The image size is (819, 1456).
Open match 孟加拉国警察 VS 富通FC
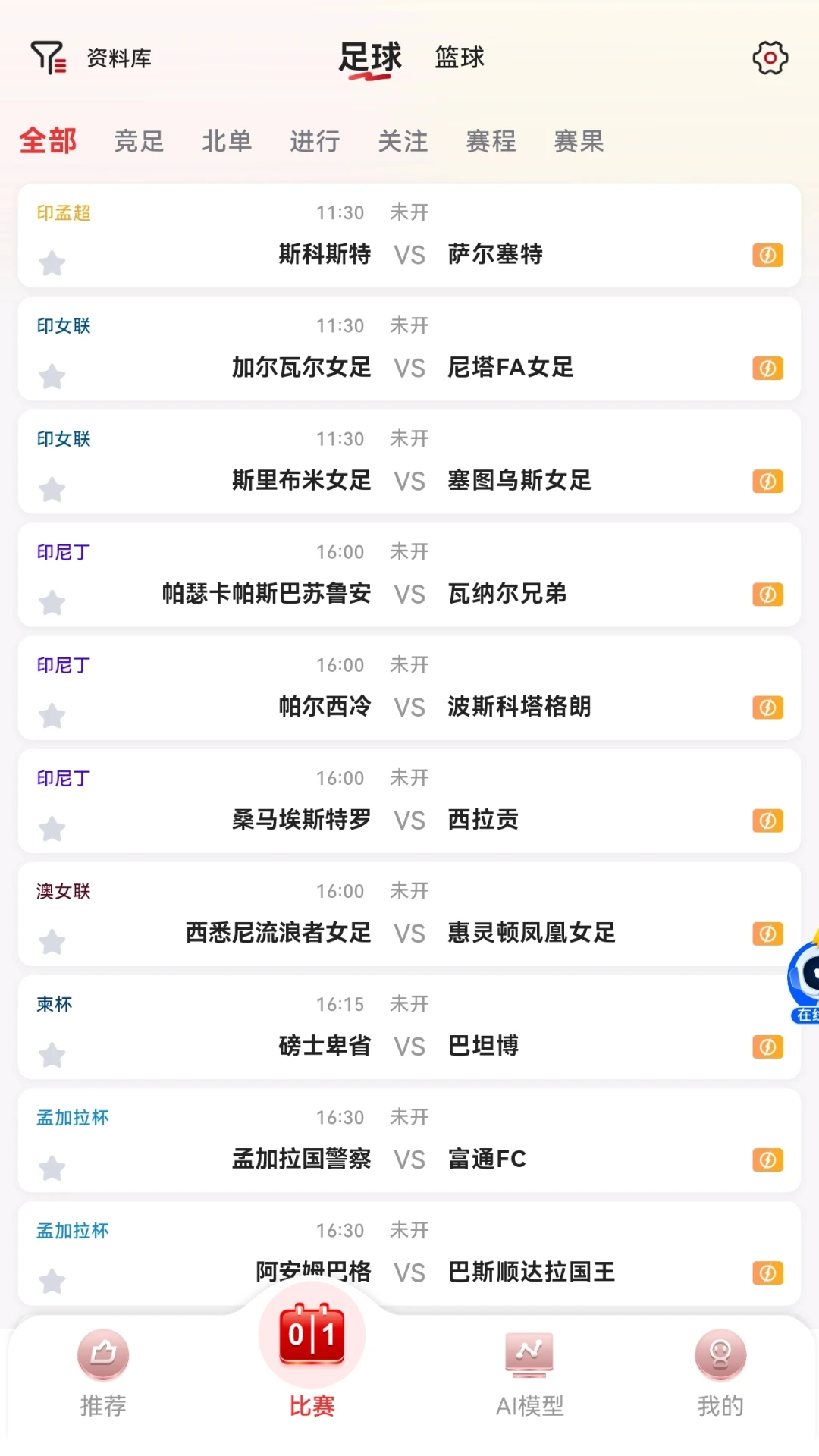pos(409,1159)
